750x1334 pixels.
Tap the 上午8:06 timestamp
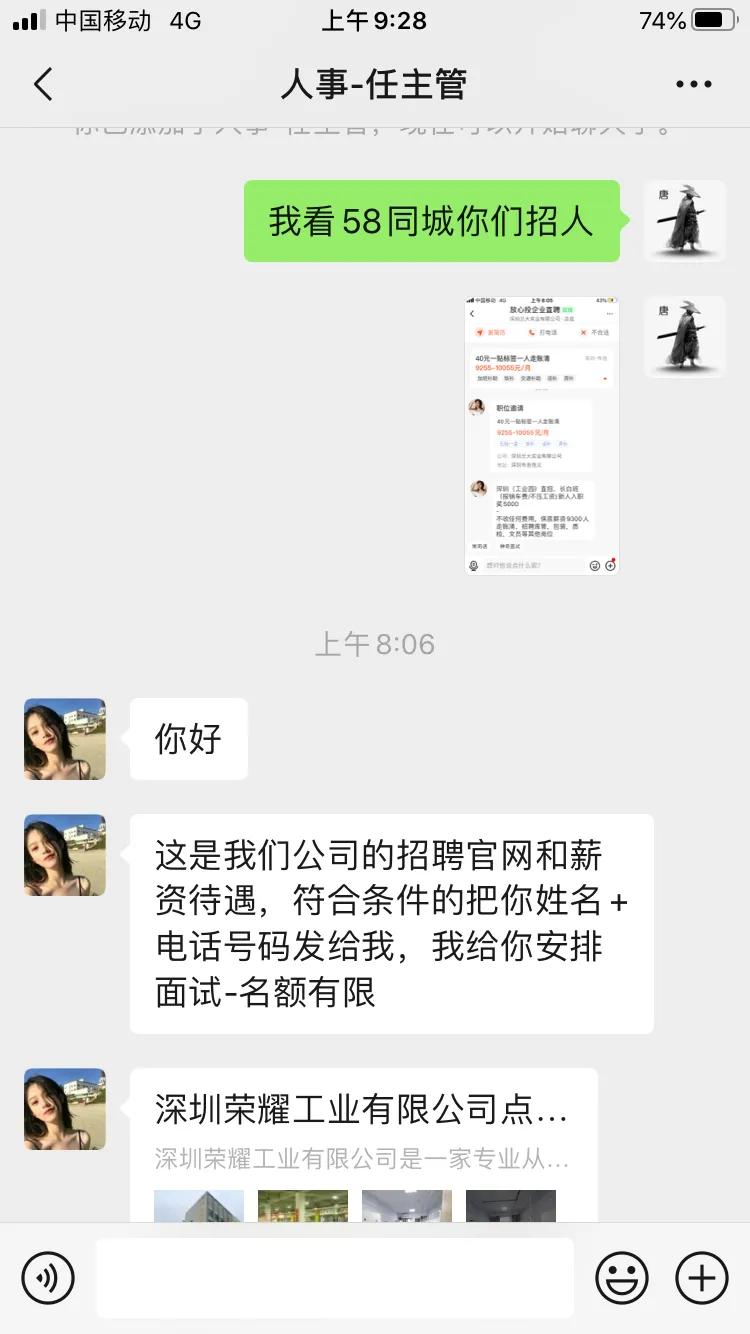pos(375,644)
